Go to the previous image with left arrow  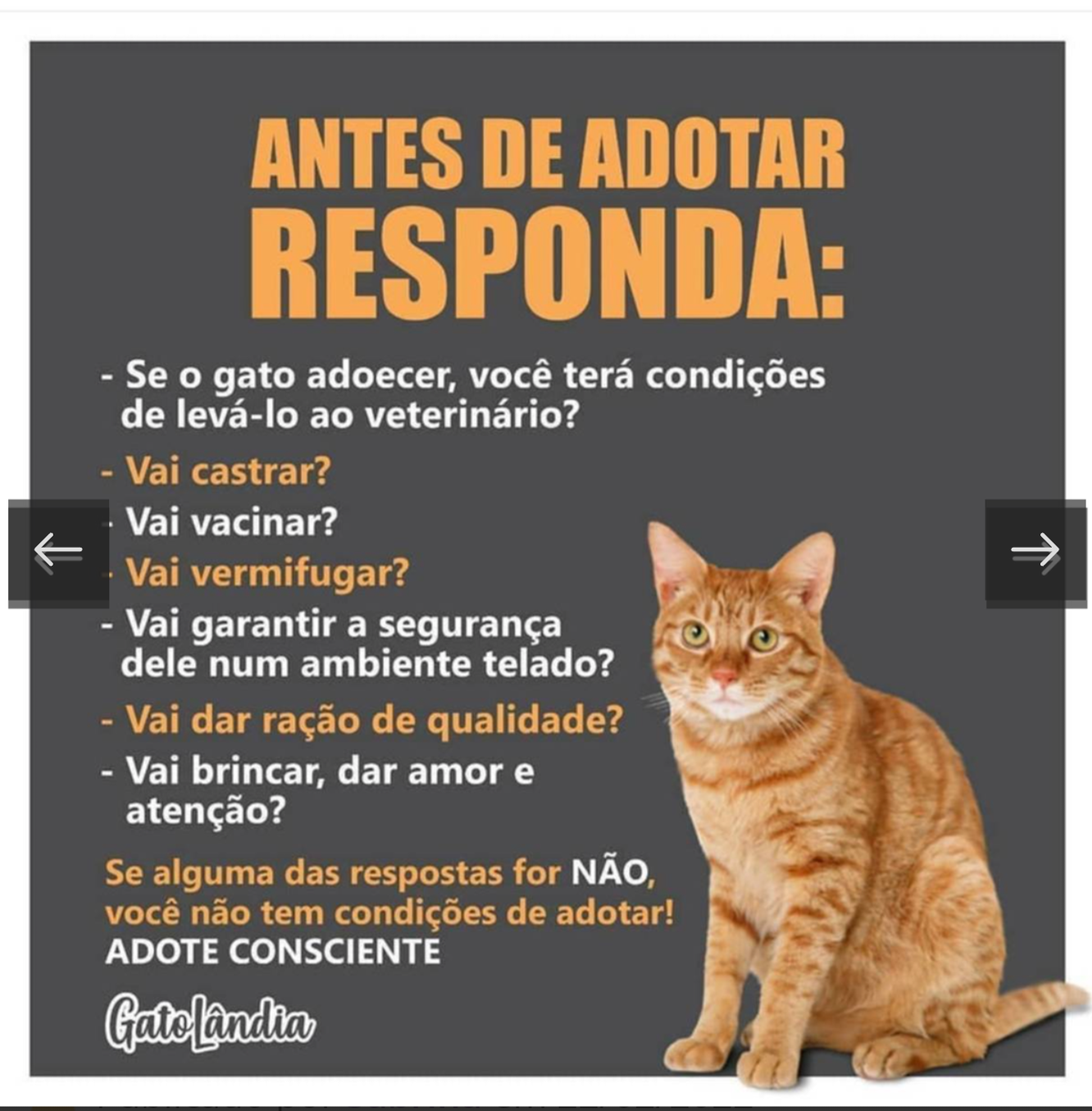[58, 551]
